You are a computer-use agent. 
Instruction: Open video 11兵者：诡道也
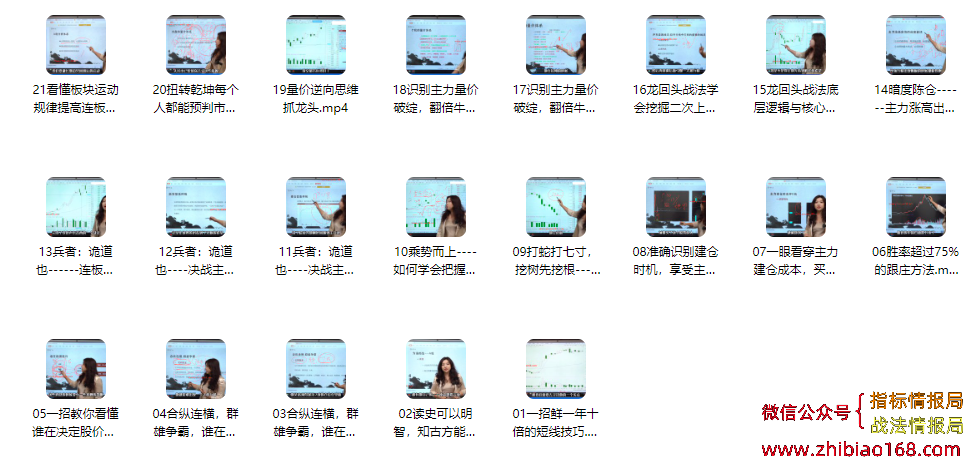(x=315, y=207)
